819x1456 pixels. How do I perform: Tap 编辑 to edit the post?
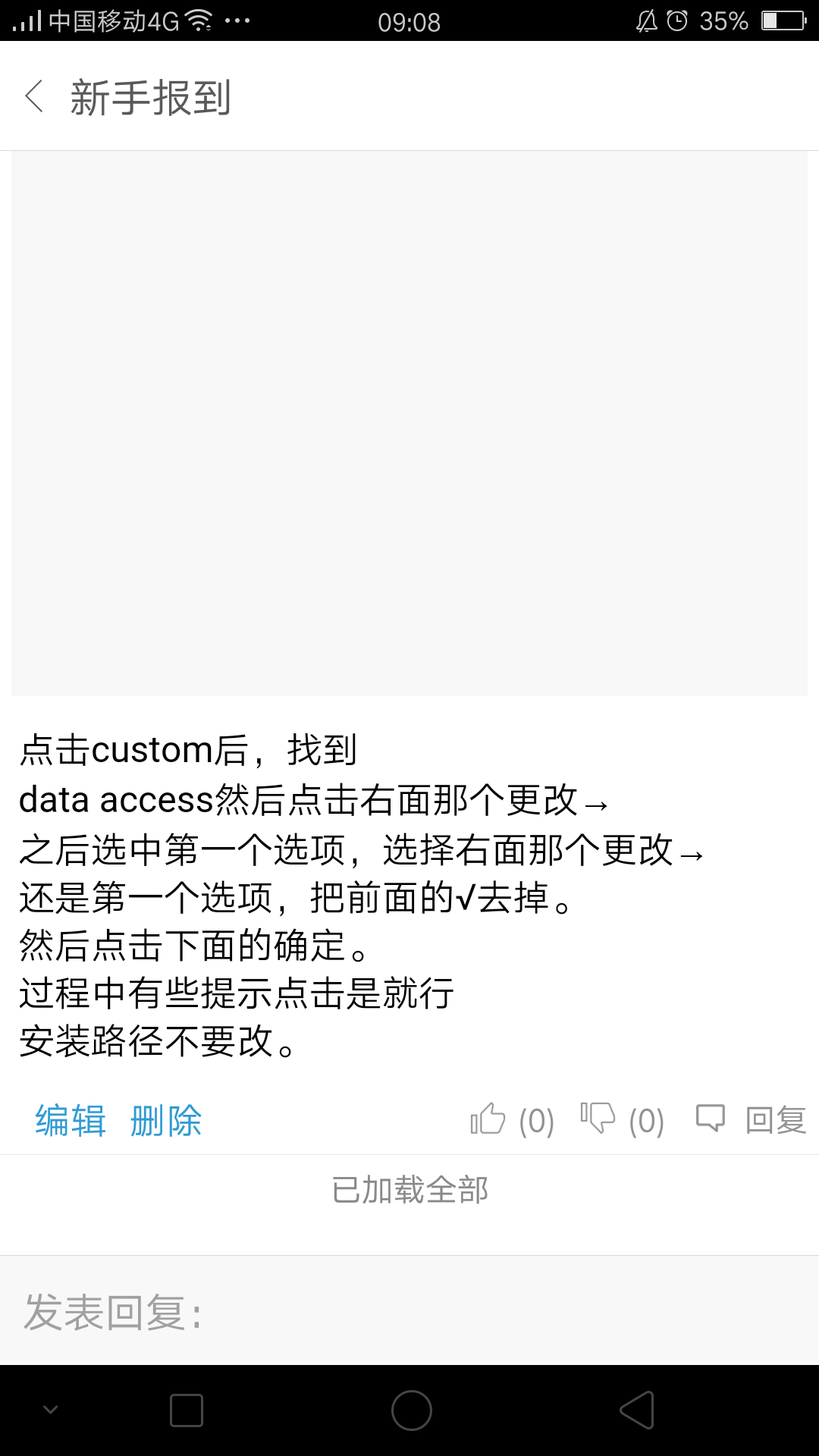tap(71, 1121)
